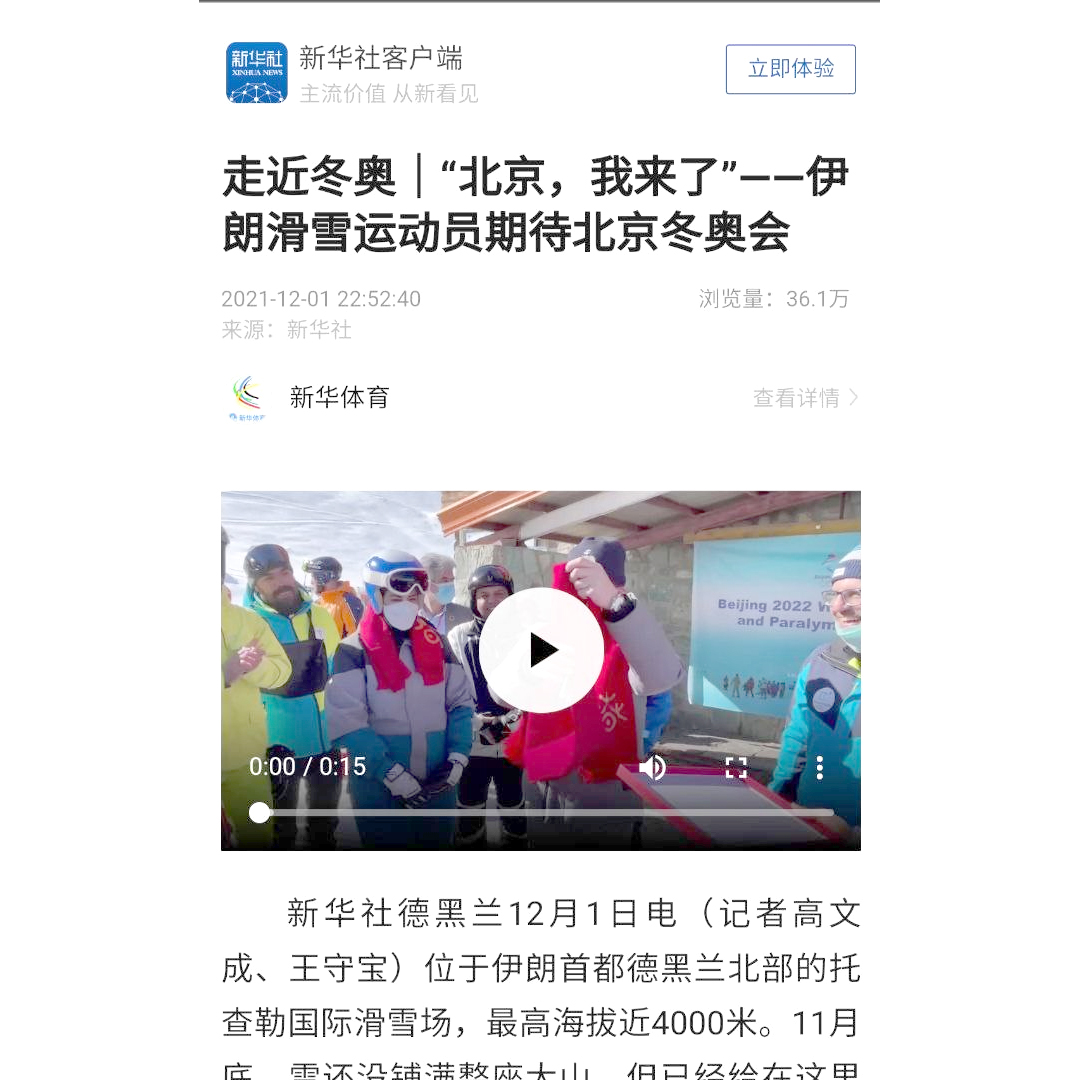This screenshot has width=1080, height=1080.
Task: Mute the video sound
Action: (653, 767)
